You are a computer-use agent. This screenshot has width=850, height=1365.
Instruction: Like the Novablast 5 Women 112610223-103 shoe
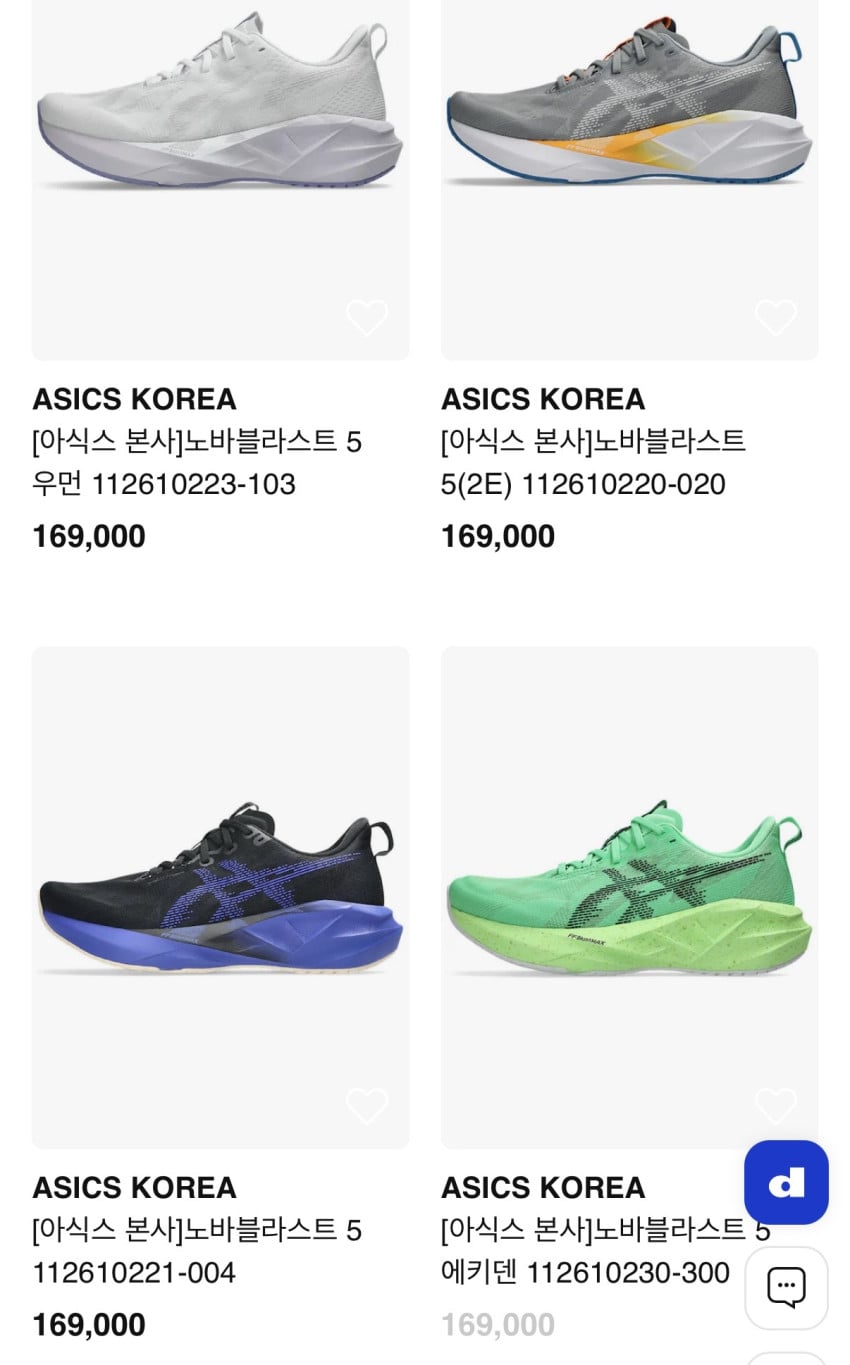point(366,318)
